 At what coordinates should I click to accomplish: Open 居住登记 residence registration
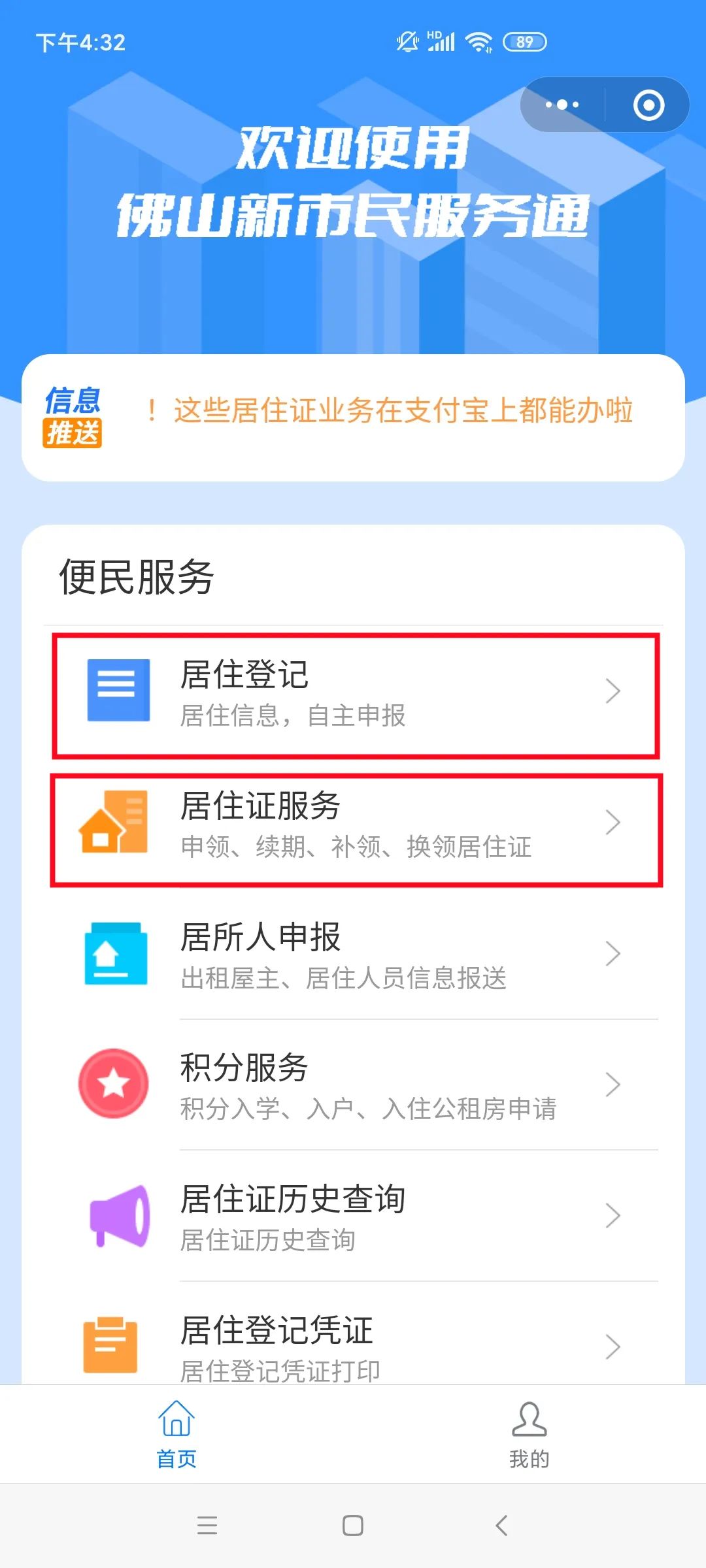(x=356, y=695)
